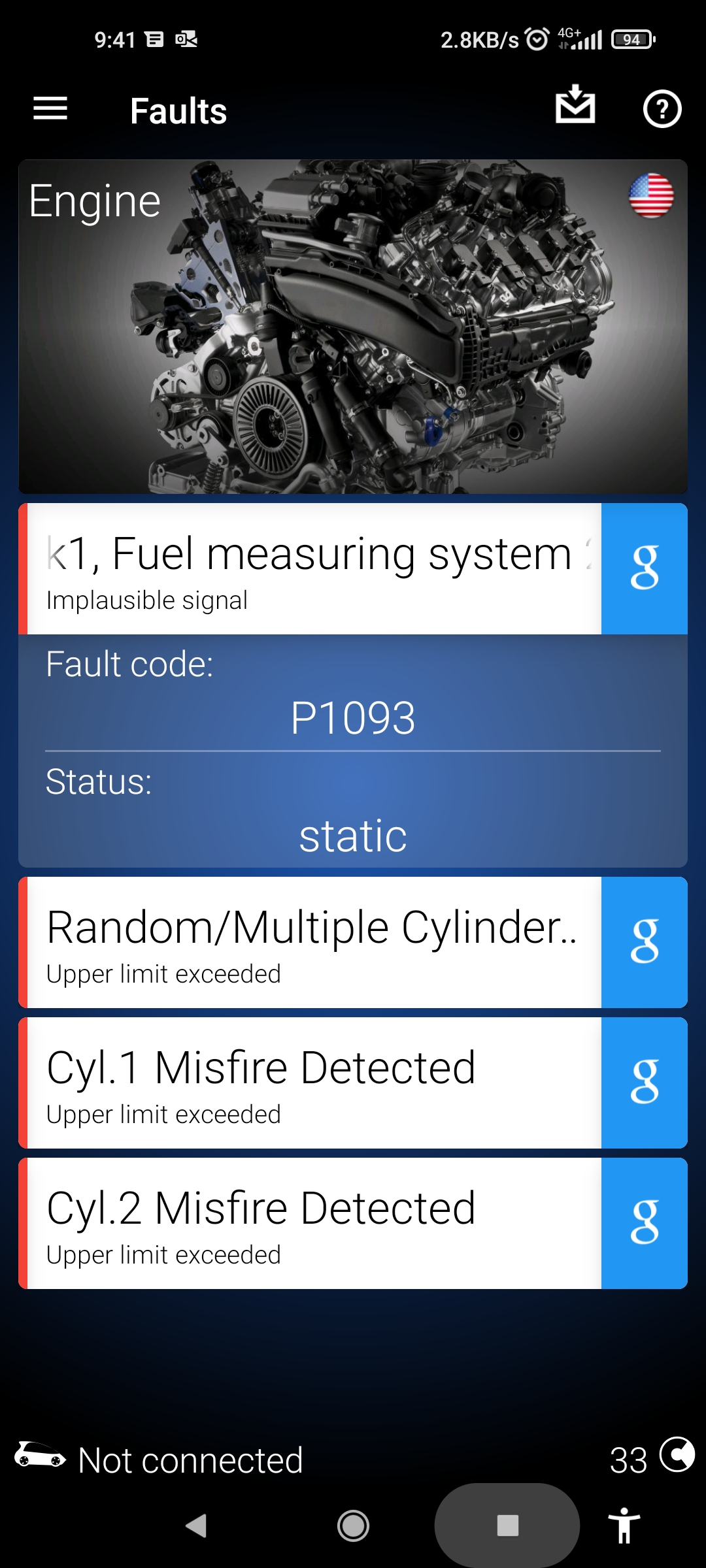The height and width of the screenshot is (1568, 706).
Task: Google search the Random/Multiple Cylinder fault
Action: (645, 942)
